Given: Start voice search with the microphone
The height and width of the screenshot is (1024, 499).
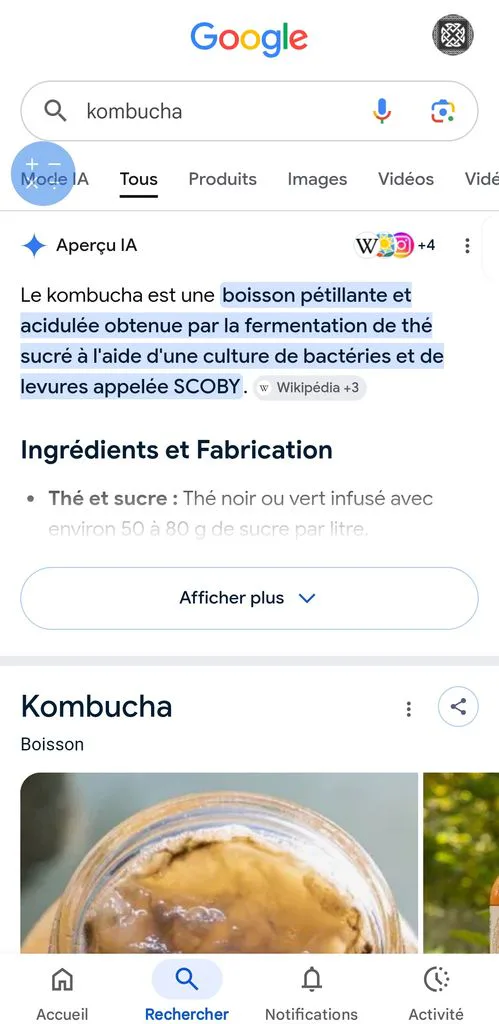Looking at the screenshot, I should 382,111.
